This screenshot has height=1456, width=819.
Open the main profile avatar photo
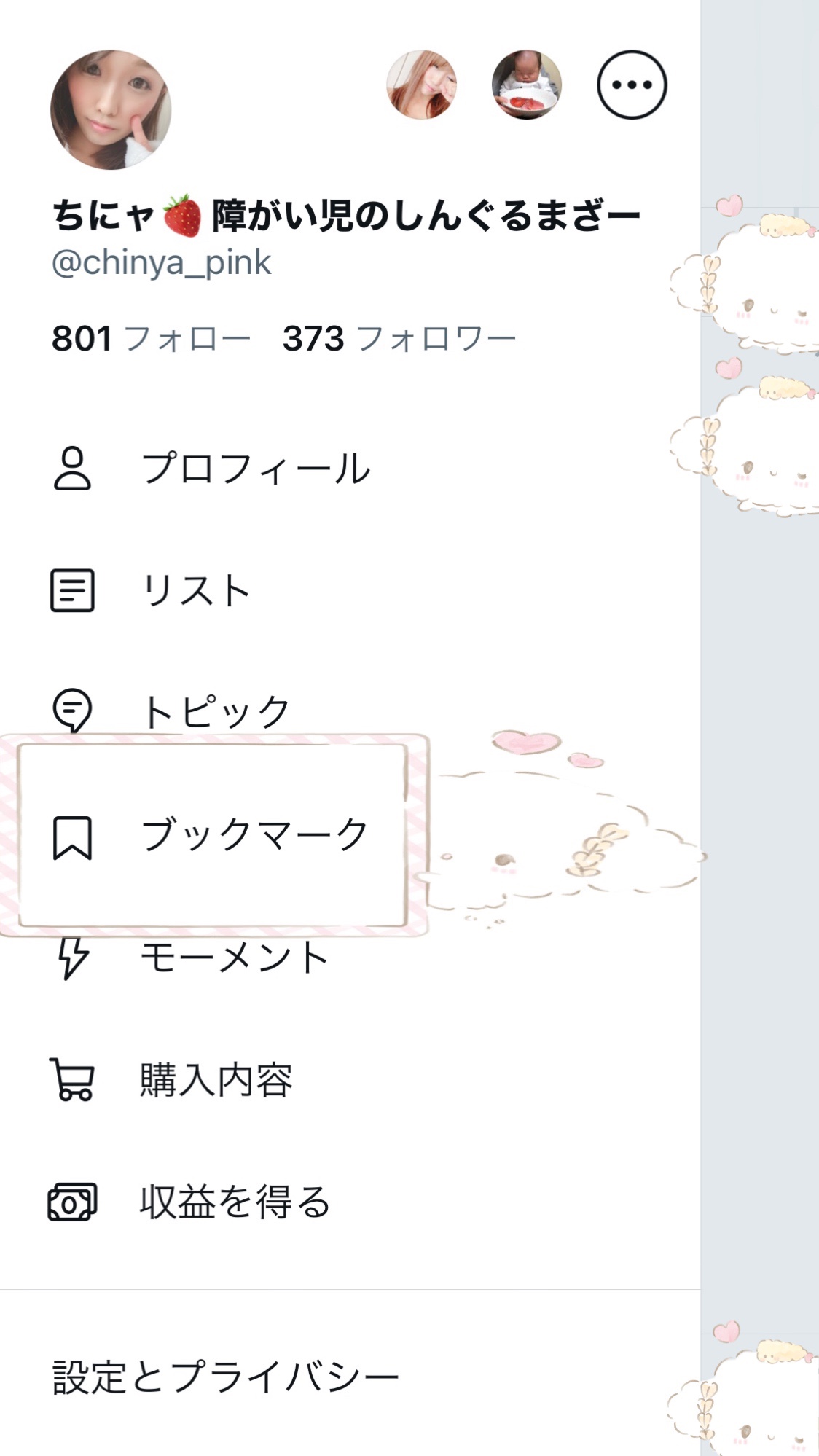[111, 109]
